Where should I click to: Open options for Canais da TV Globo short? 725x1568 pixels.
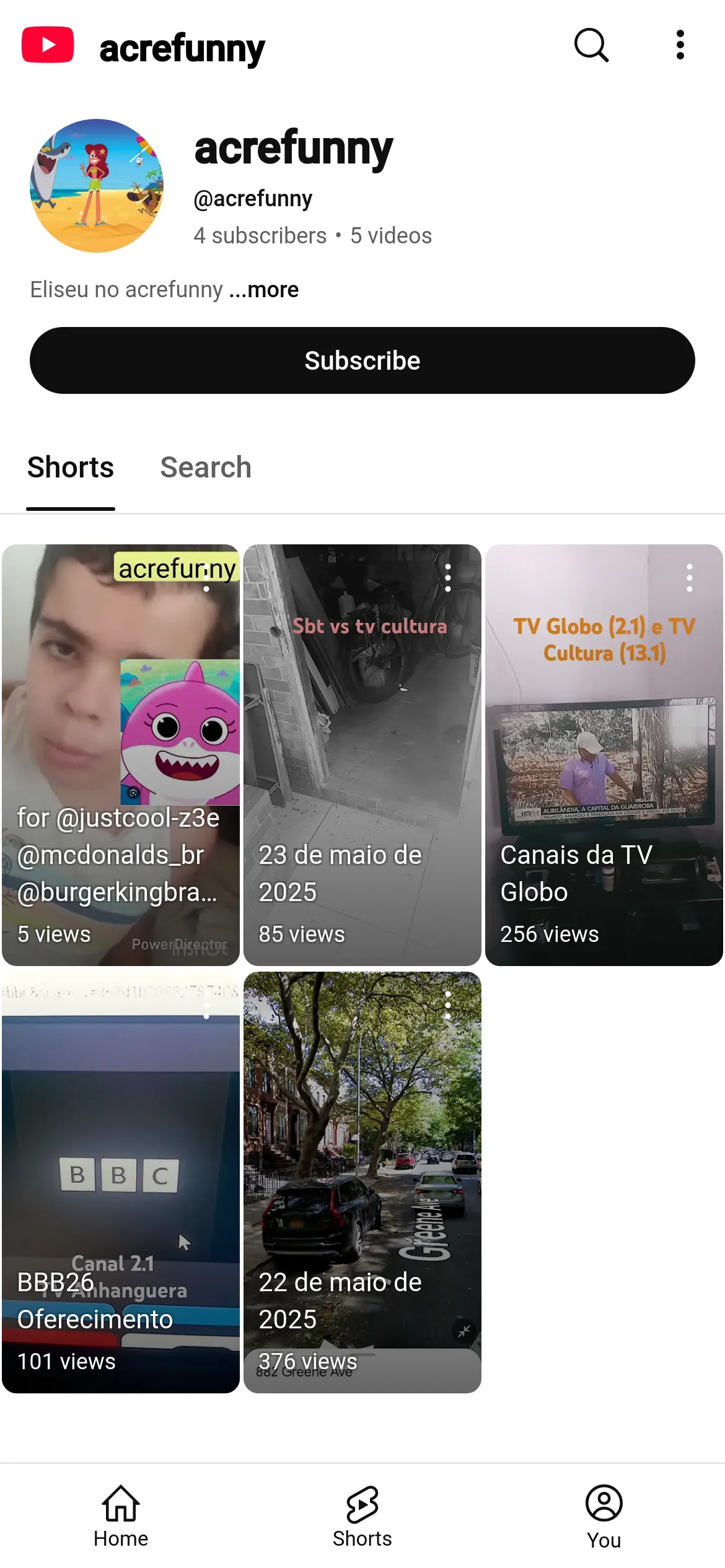pyautogui.click(x=689, y=578)
